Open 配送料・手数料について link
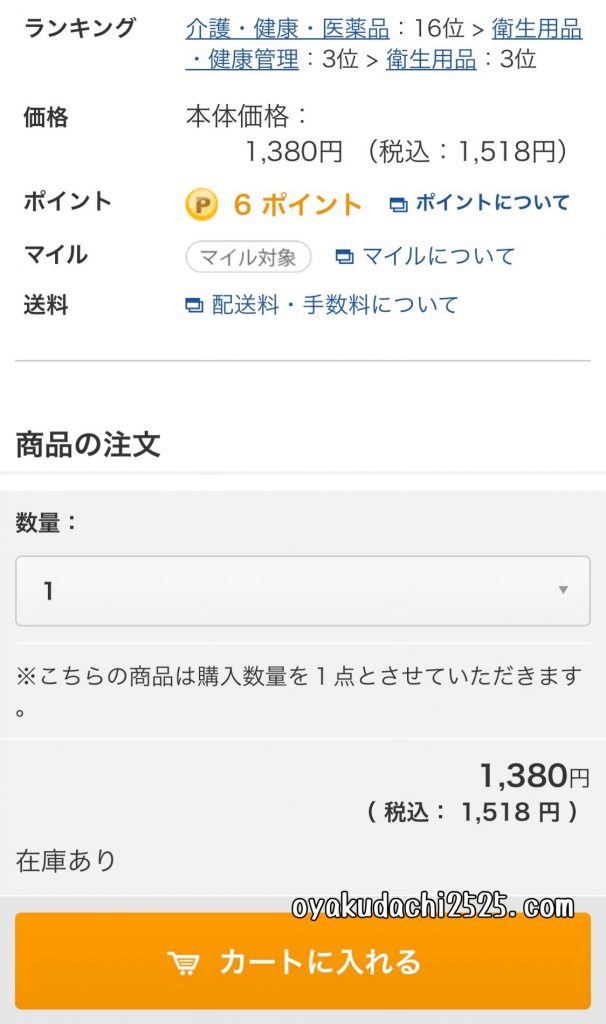This screenshot has width=606, height=1024. point(322,305)
